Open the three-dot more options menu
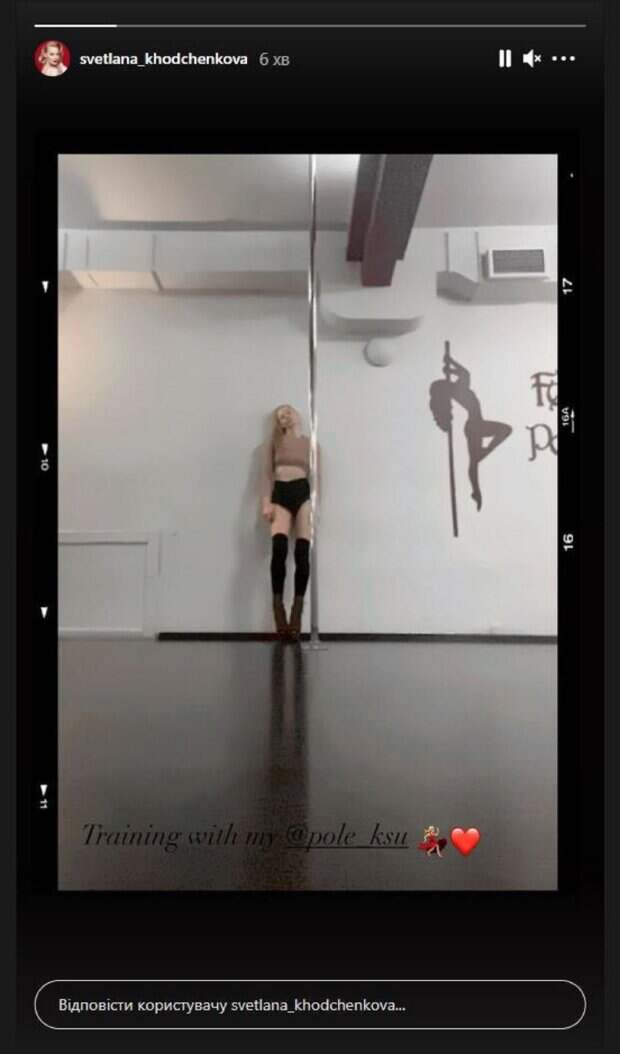Screen dimensions: 620x1054 565,59
